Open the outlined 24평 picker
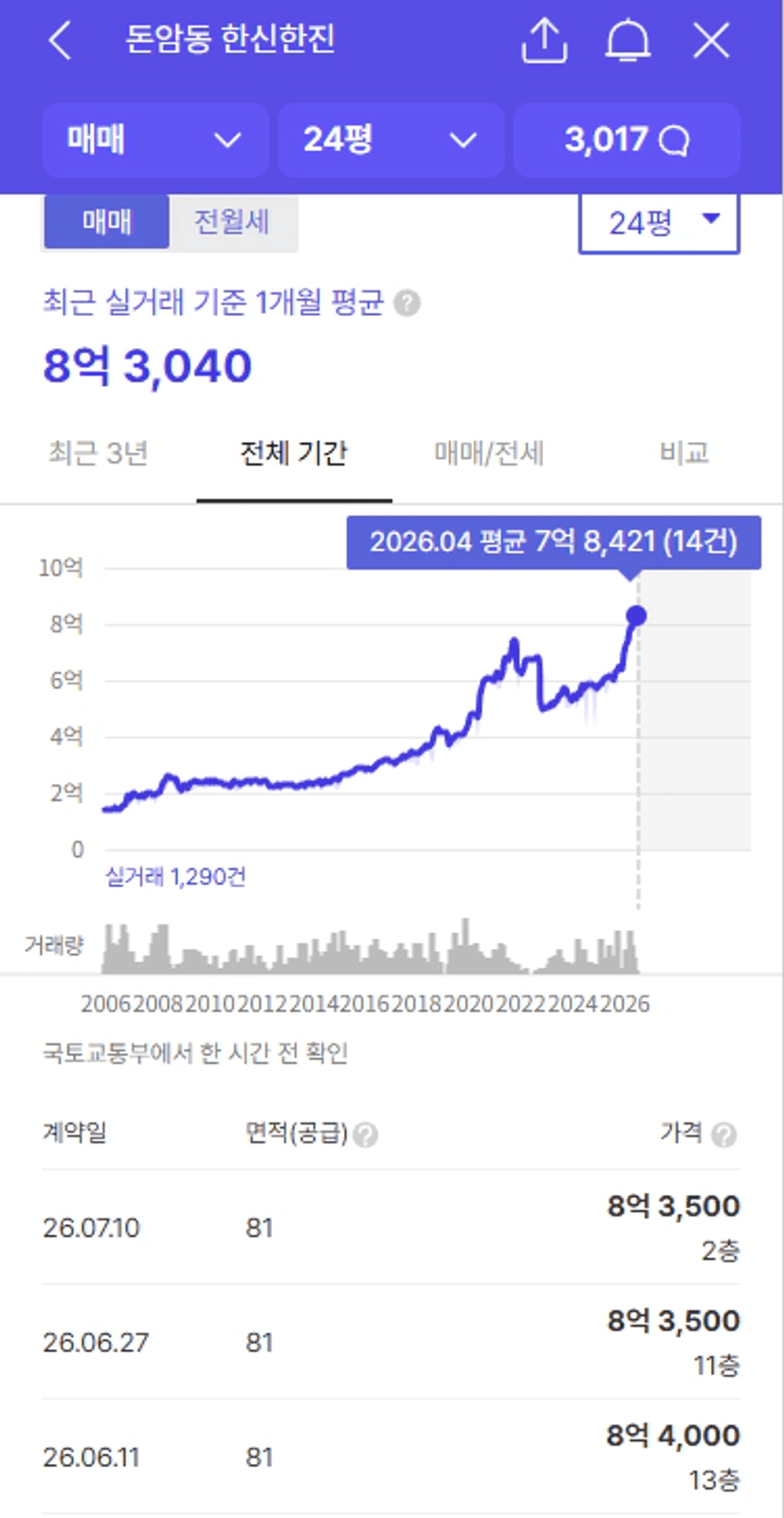Viewport: 784px width, 1518px height. [x=659, y=223]
